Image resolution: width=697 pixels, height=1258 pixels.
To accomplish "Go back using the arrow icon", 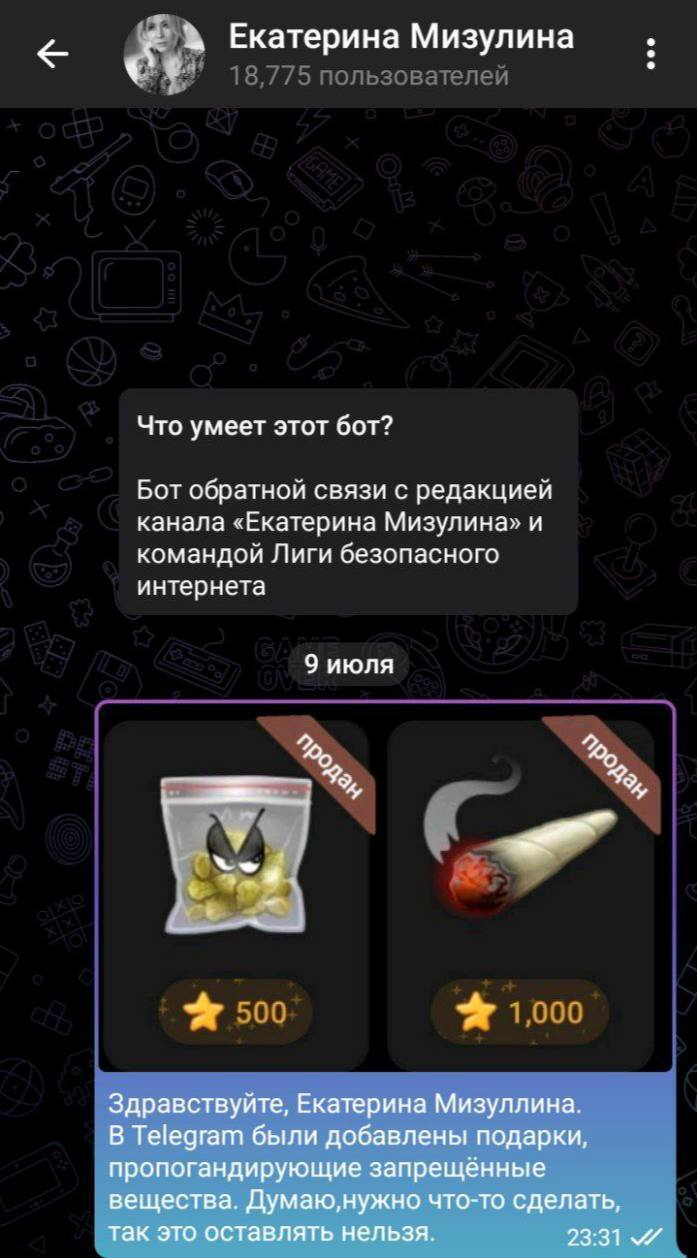I will pyautogui.click(x=52, y=53).
